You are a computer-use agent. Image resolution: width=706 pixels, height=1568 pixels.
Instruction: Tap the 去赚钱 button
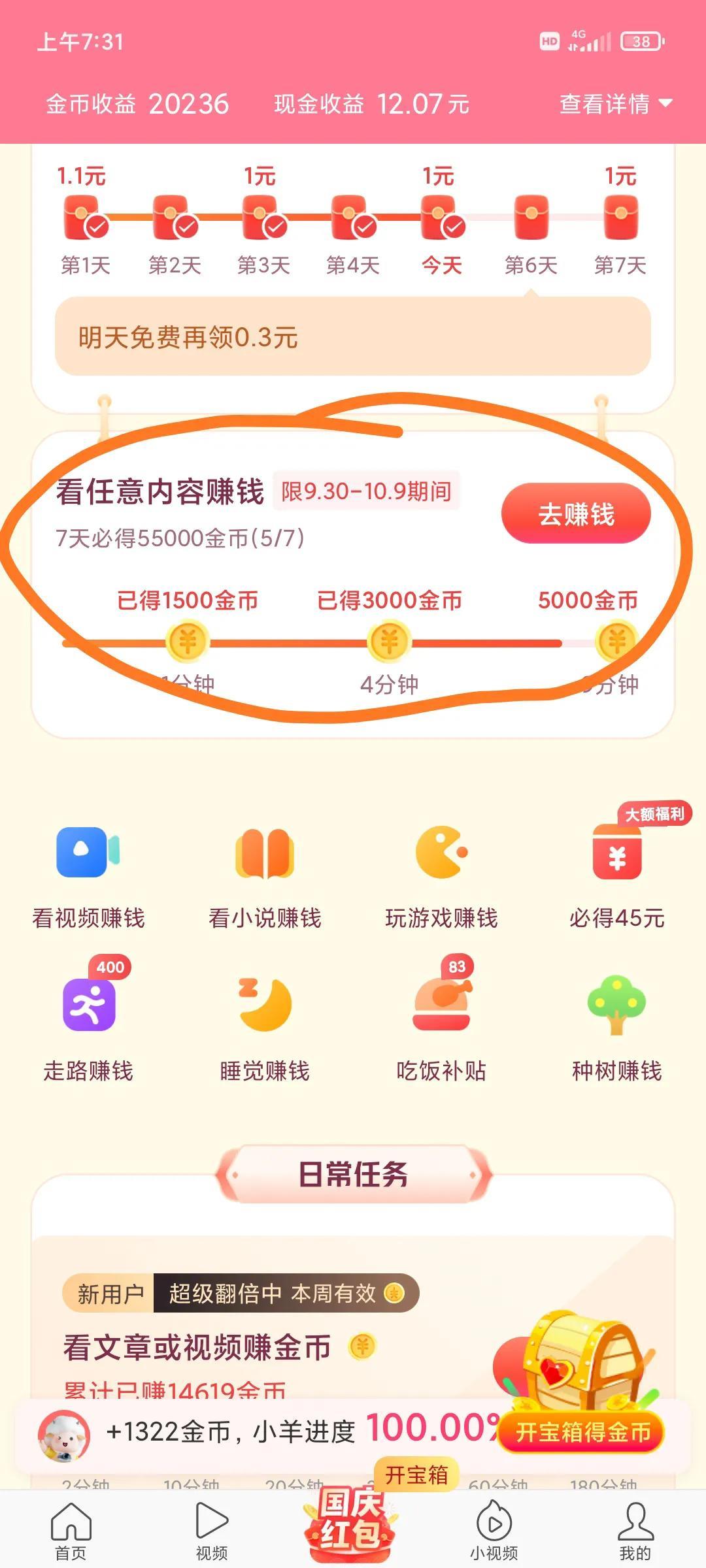pyautogui.click(x=575, y=514)
